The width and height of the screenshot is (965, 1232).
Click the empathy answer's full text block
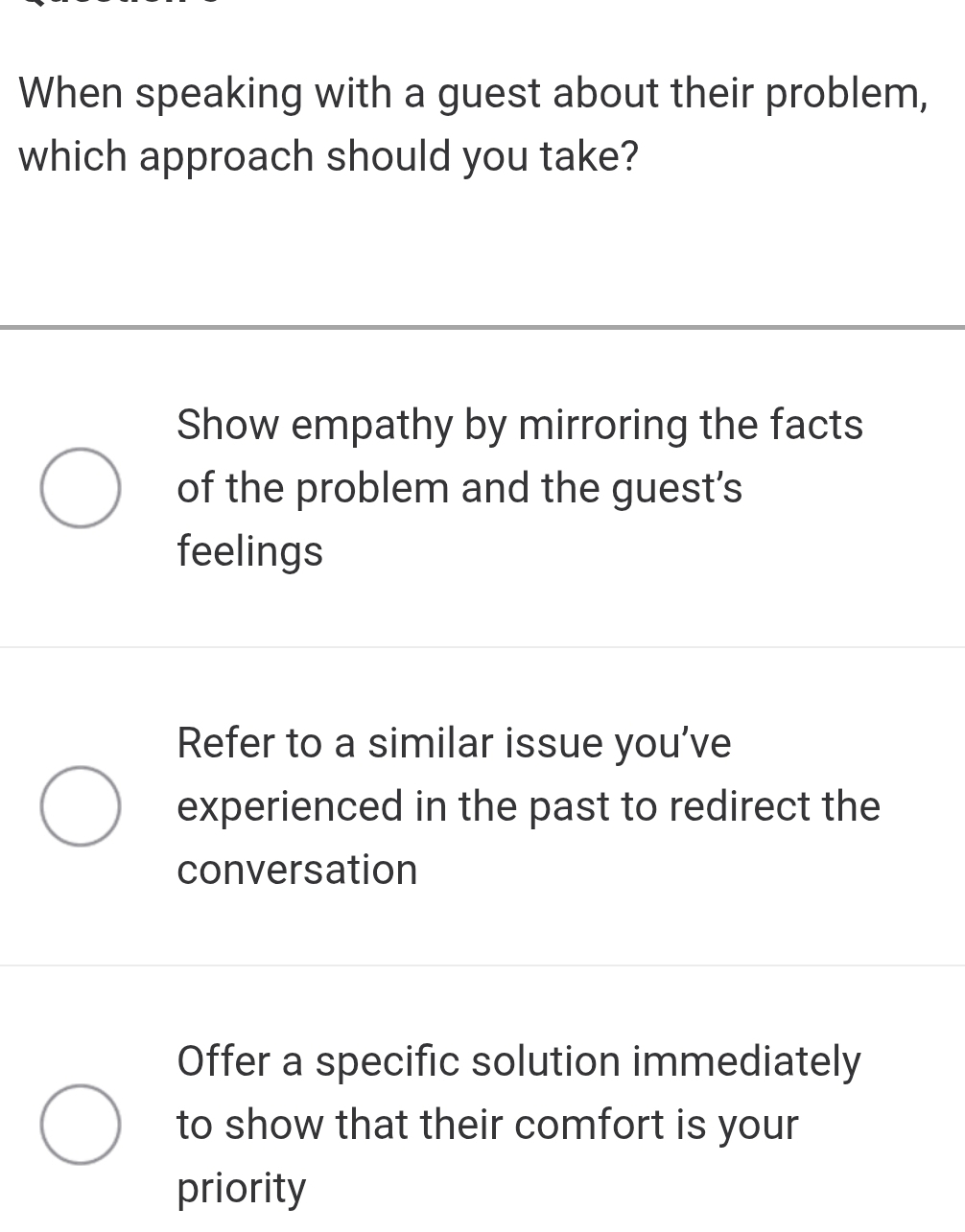pos(519,487)
